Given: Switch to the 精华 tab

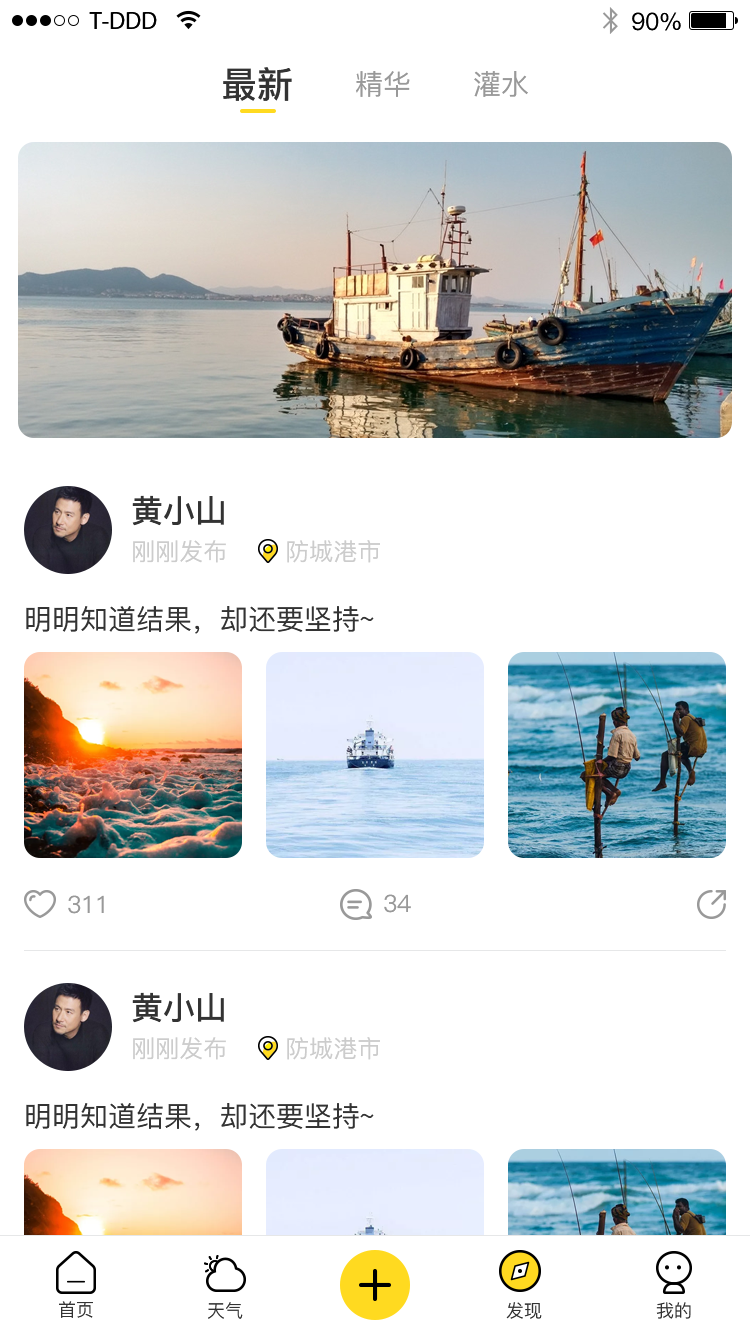Looking at the screenshot, I should [382, 85].
